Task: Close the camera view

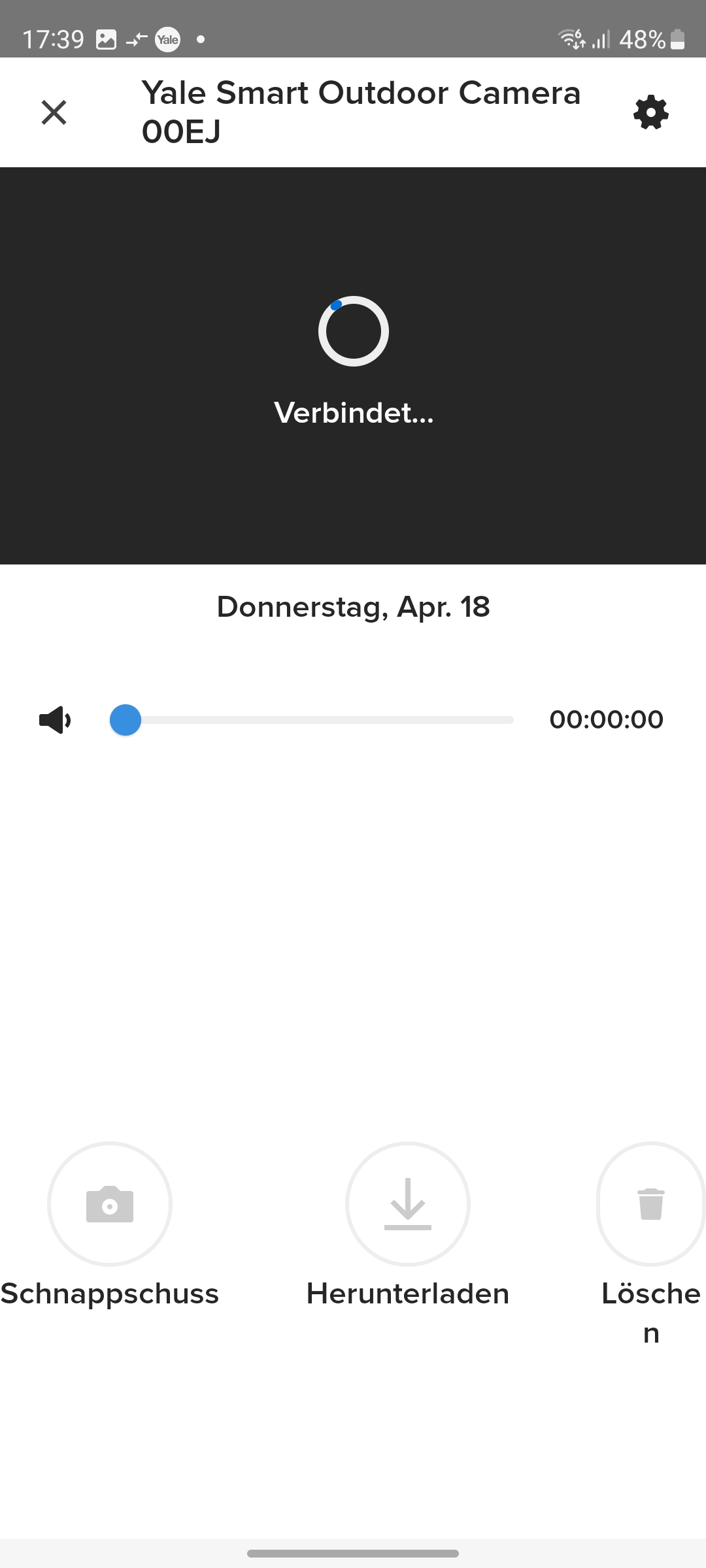Action: (54, 112)
